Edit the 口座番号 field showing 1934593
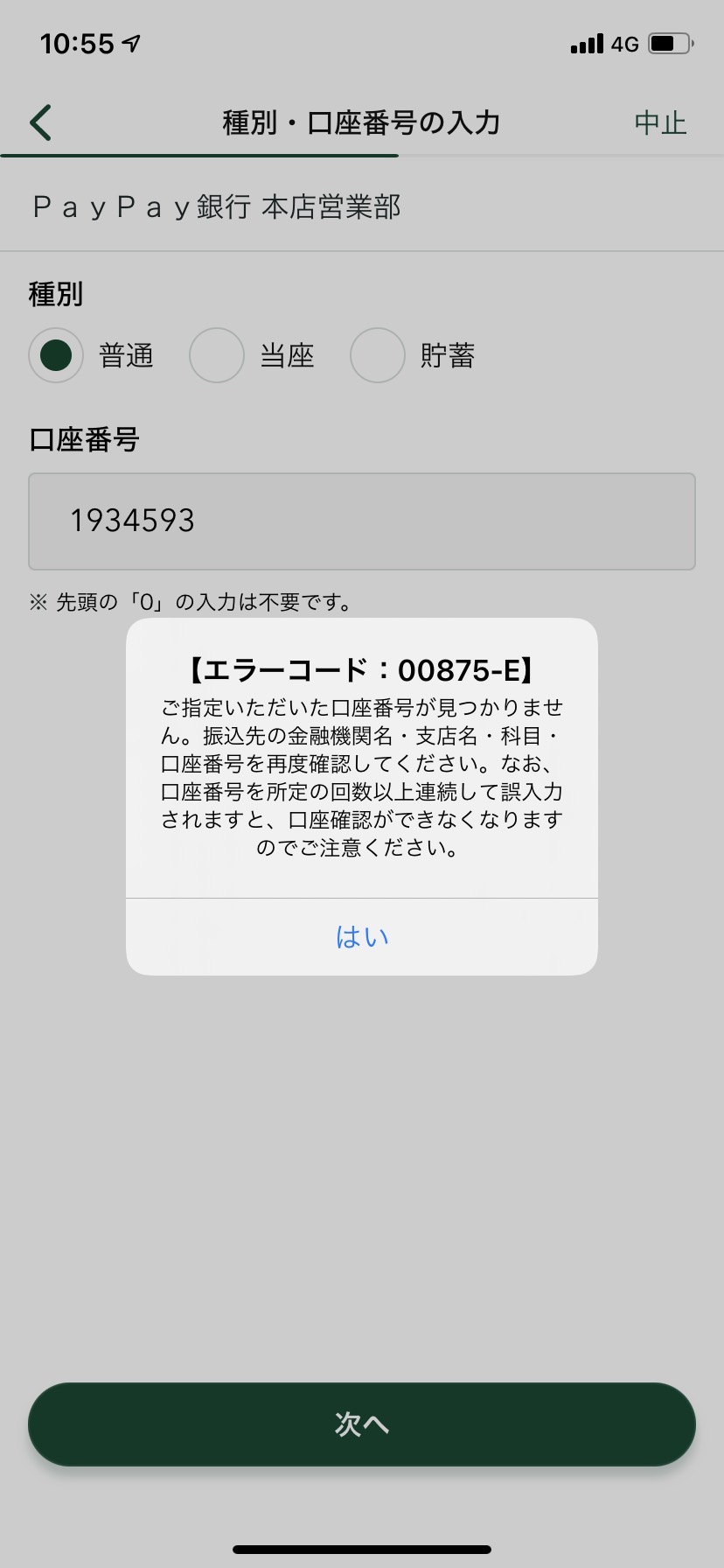 tap(362, 521)
